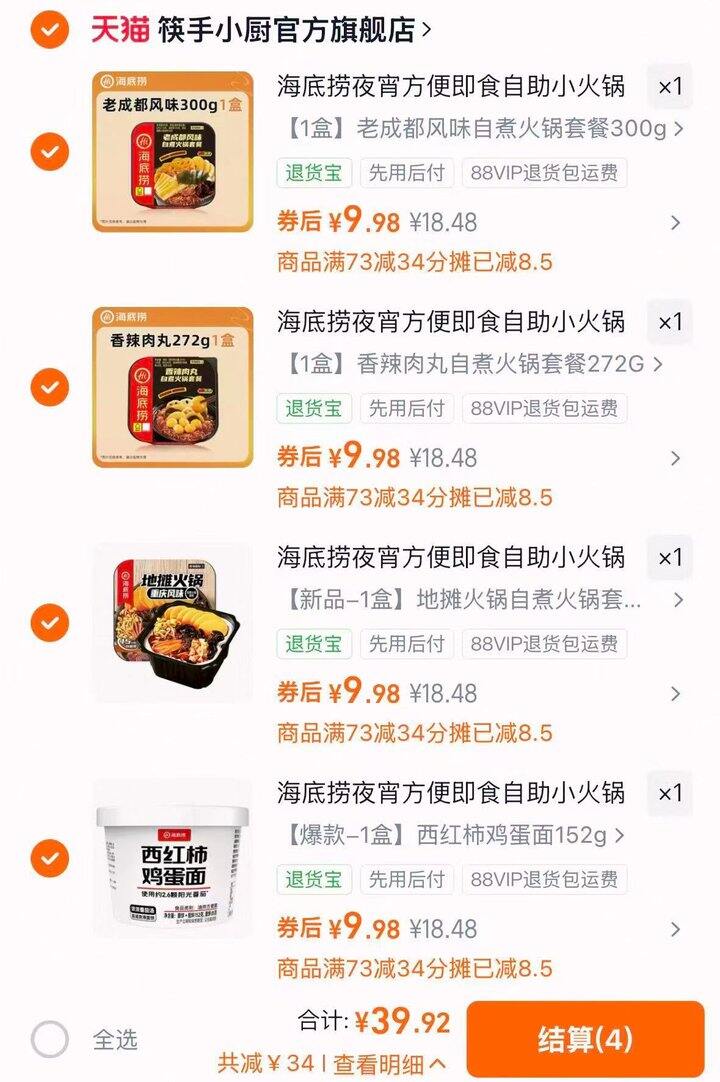Viewport: 720px width, 1082px height.
Task: View 西红柿鸡蛋面 product image
Action: pos(172,858)
